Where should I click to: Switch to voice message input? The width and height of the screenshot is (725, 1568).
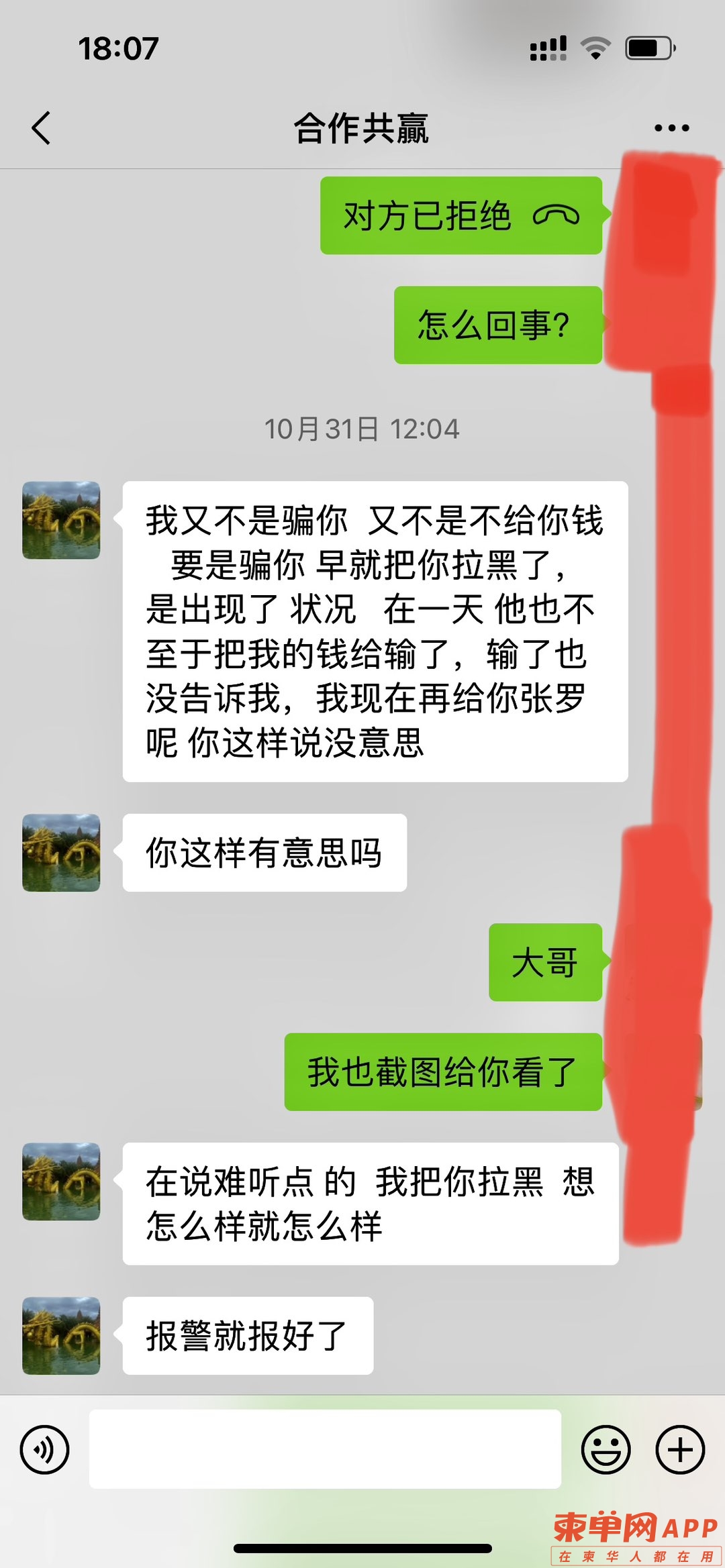pos(45,1449)
